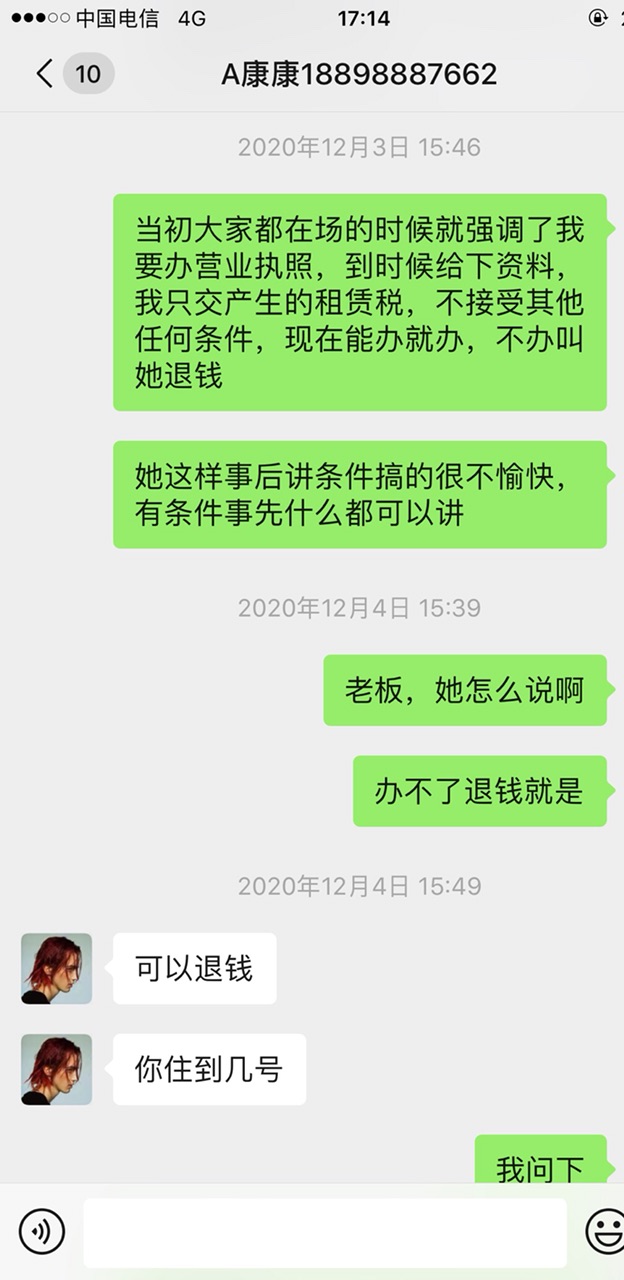Switch to voice message input
This screenshot has width=624, height=1280.
pos(42,1231)
